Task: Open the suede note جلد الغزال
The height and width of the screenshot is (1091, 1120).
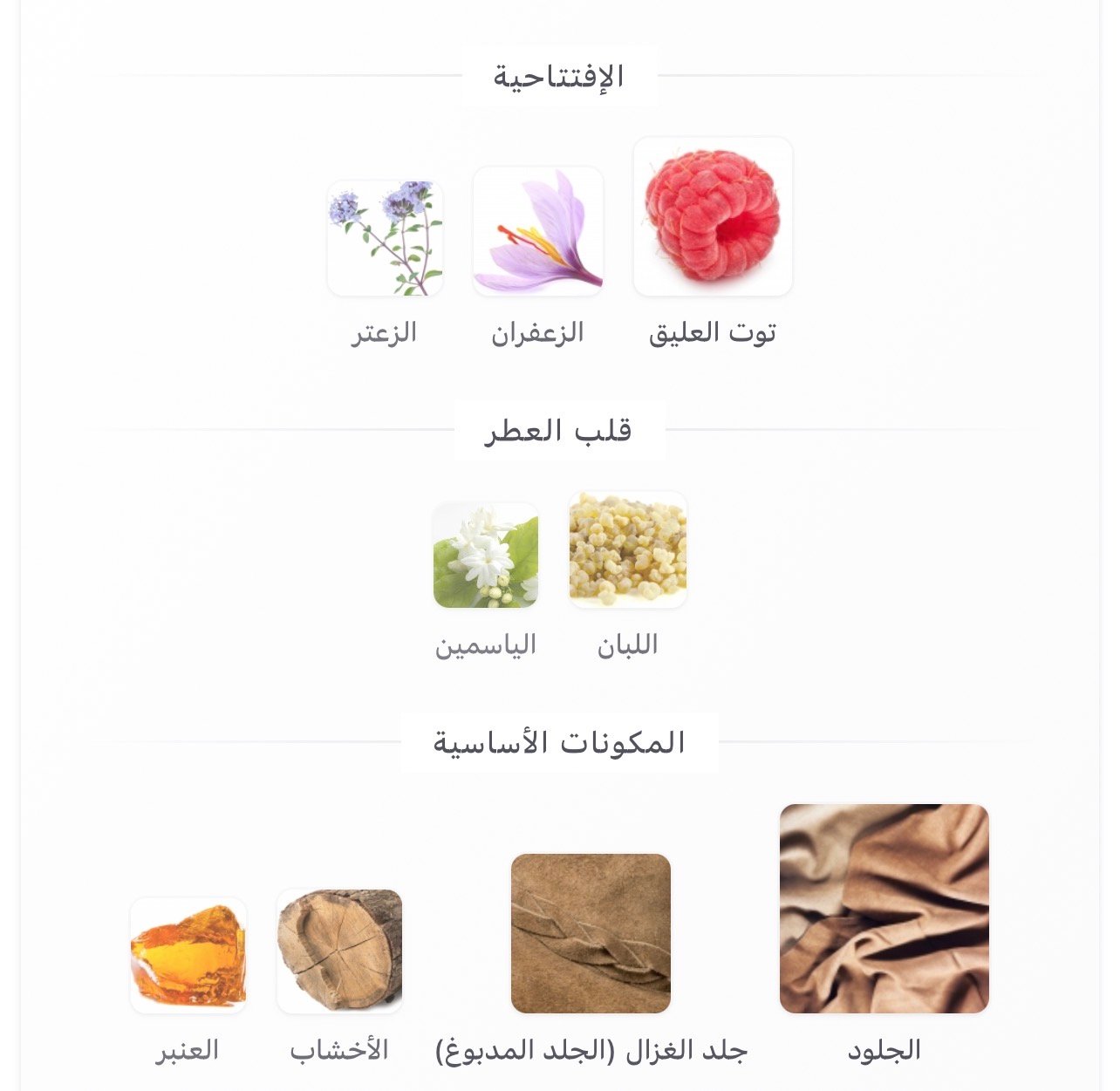Action: 591,933
